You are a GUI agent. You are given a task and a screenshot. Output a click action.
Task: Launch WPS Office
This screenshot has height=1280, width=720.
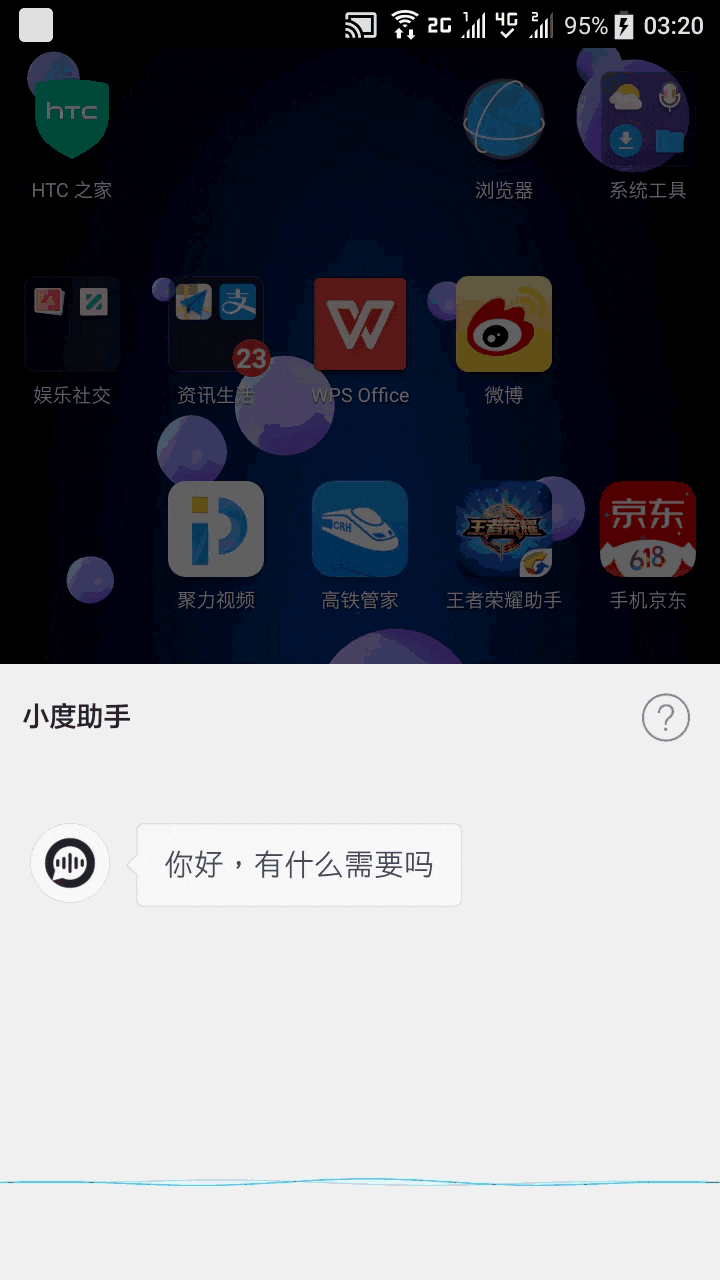(x=360, y=324)
